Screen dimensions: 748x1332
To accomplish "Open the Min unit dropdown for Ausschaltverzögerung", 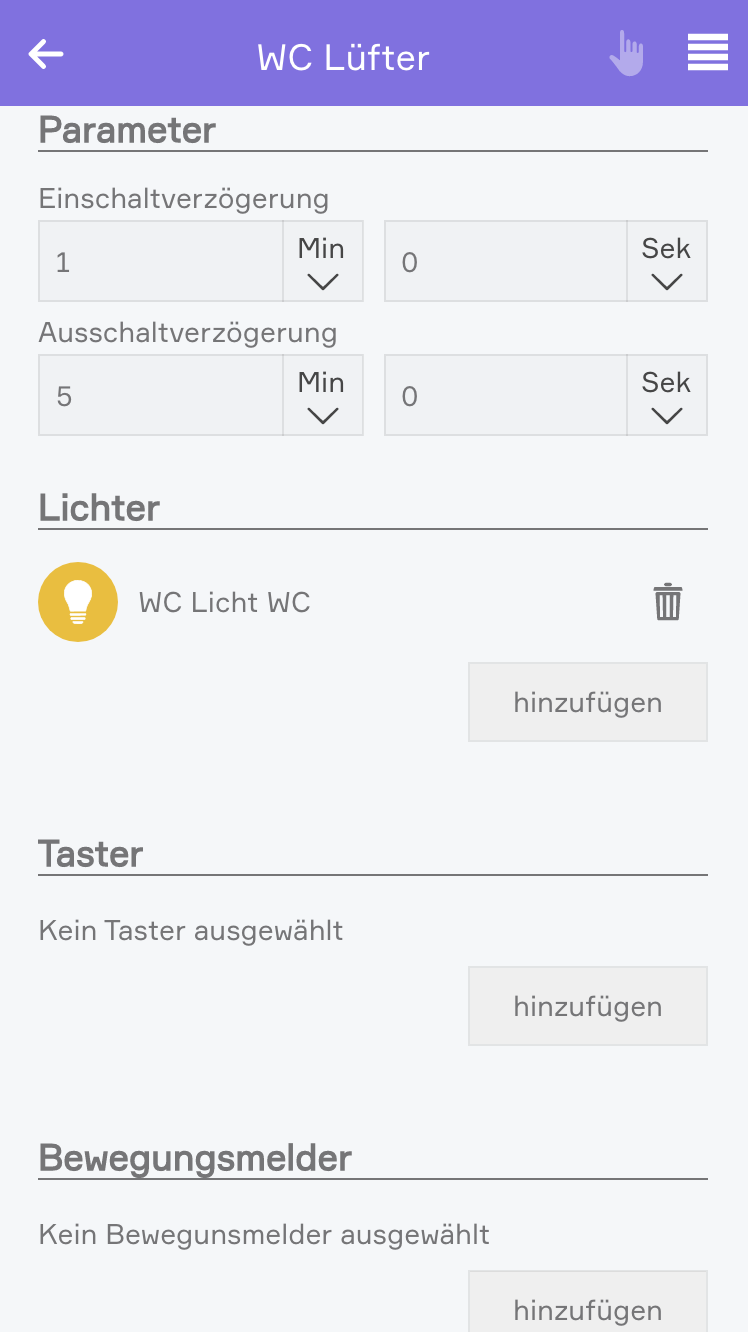I will [x=322, y=396].
